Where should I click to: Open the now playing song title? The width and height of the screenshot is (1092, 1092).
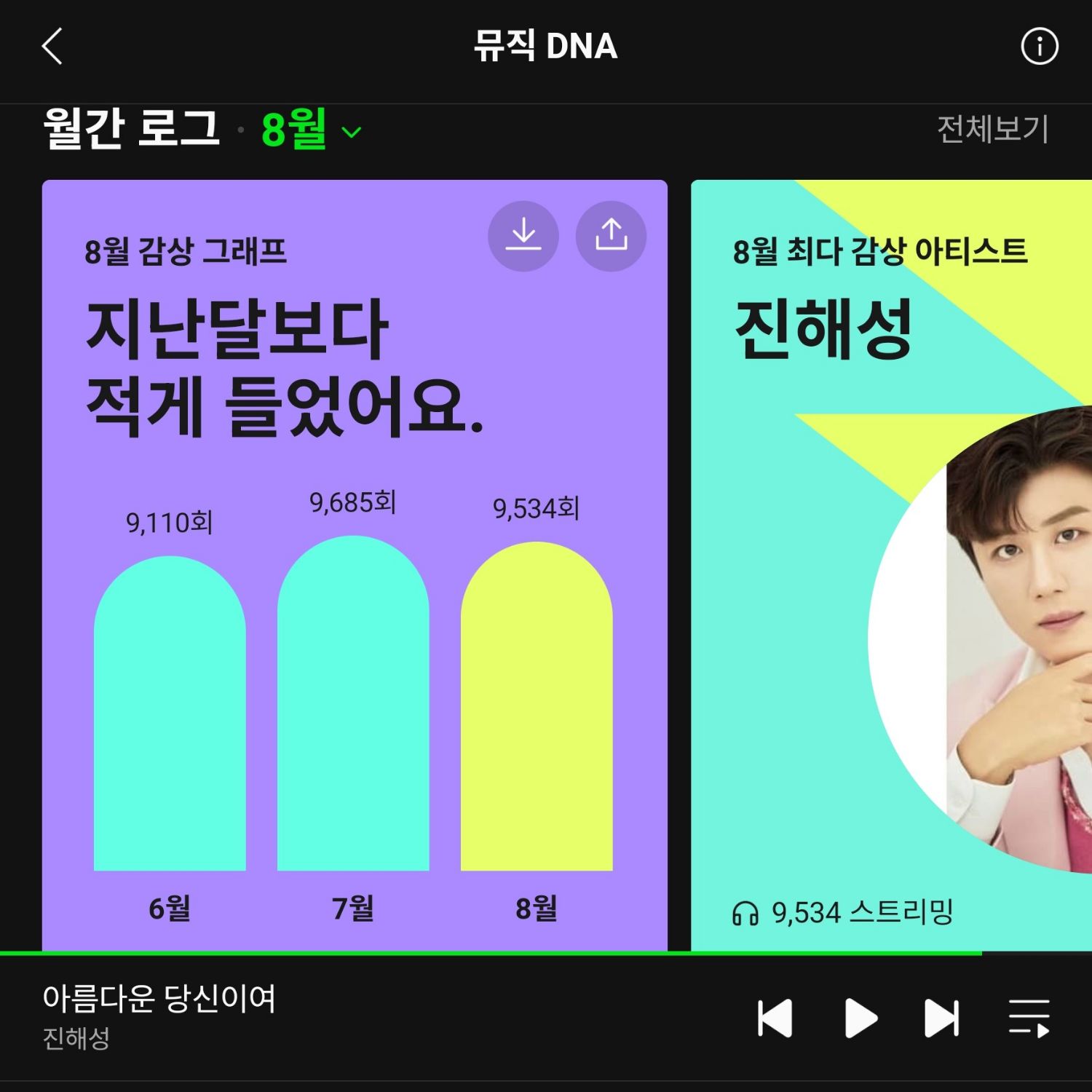[x=159, y=999]
